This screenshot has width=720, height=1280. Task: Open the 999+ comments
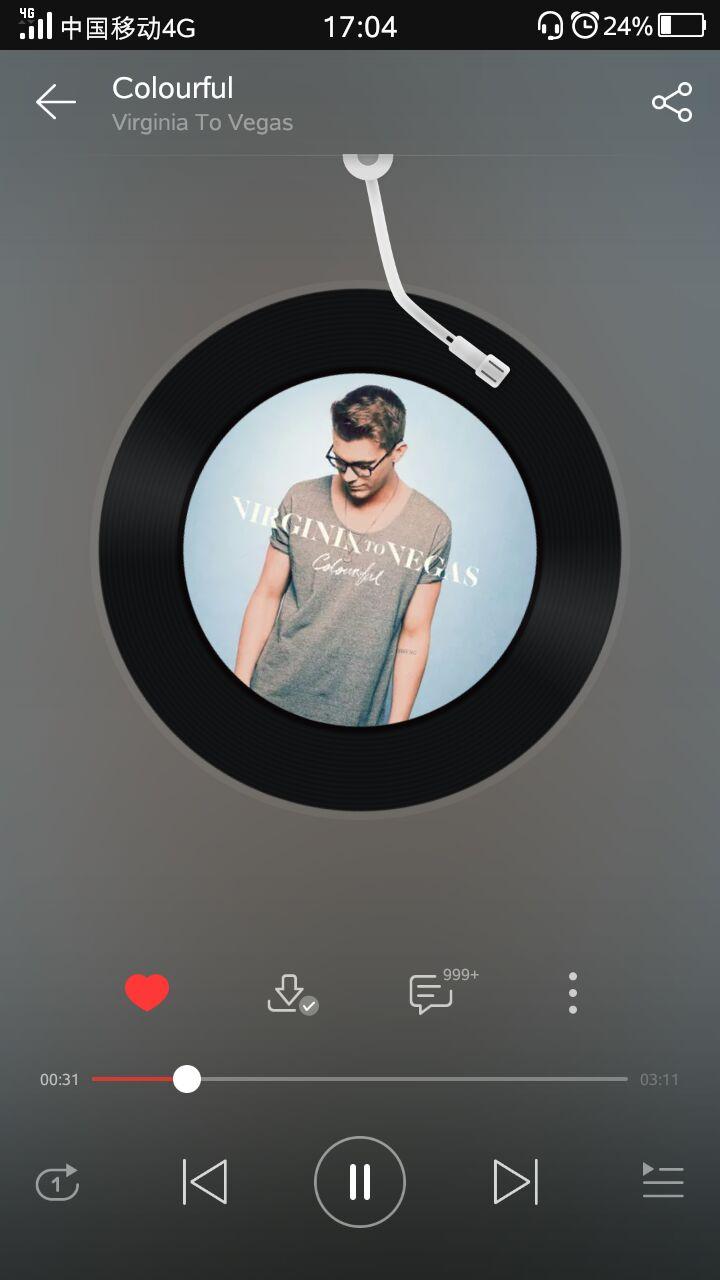pyautogui.click(x=432, y=994)
